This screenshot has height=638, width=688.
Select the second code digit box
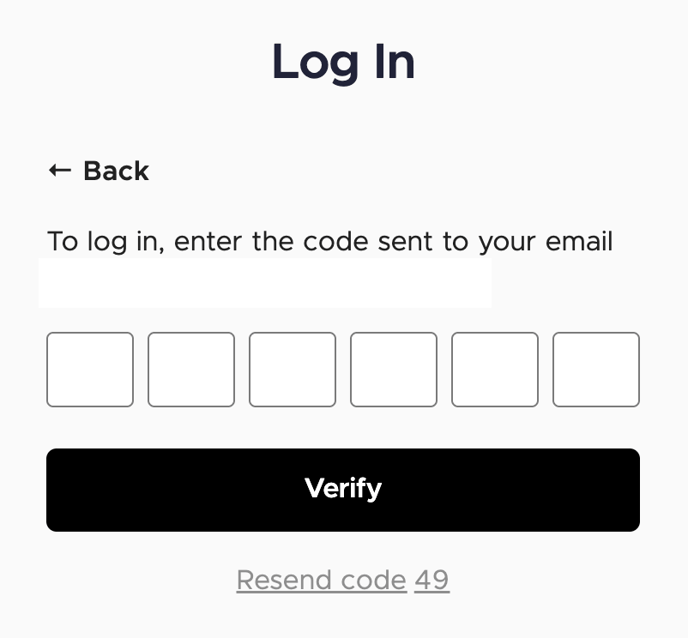191,370
